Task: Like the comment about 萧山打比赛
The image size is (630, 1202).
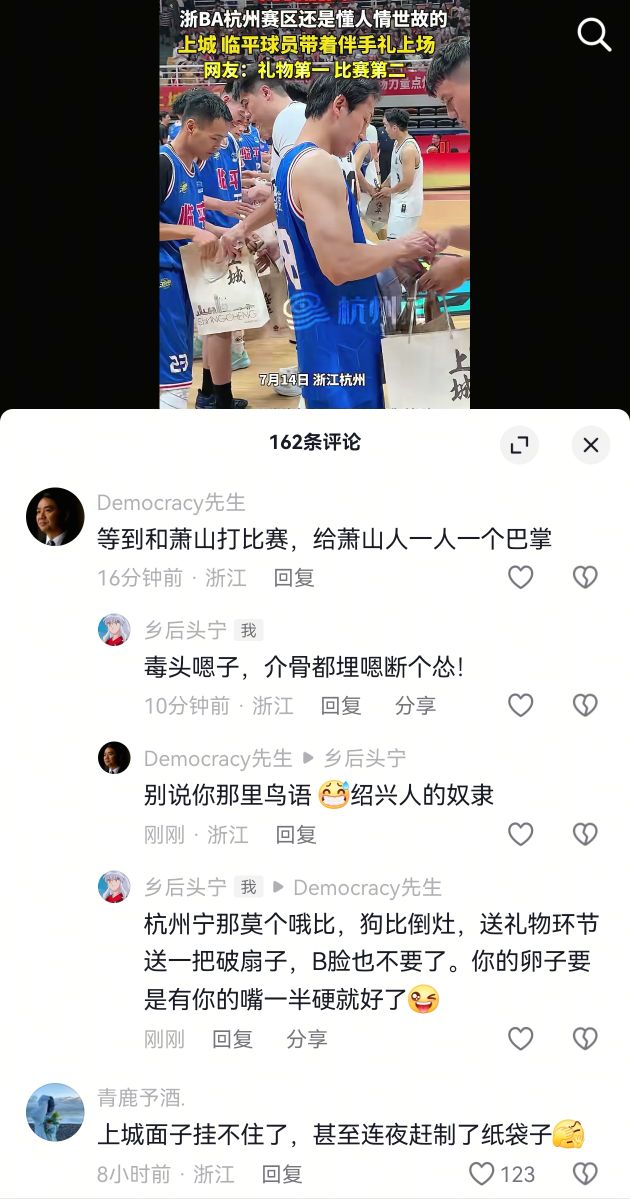Action: pos(520,577)
